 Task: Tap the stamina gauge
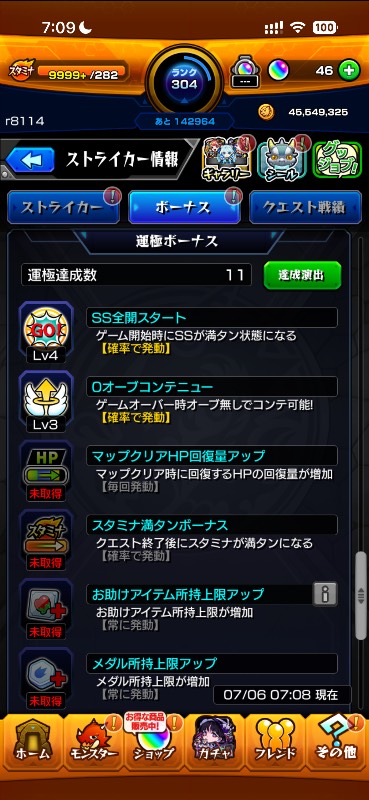pyautogui.click(x=68, y=72)
